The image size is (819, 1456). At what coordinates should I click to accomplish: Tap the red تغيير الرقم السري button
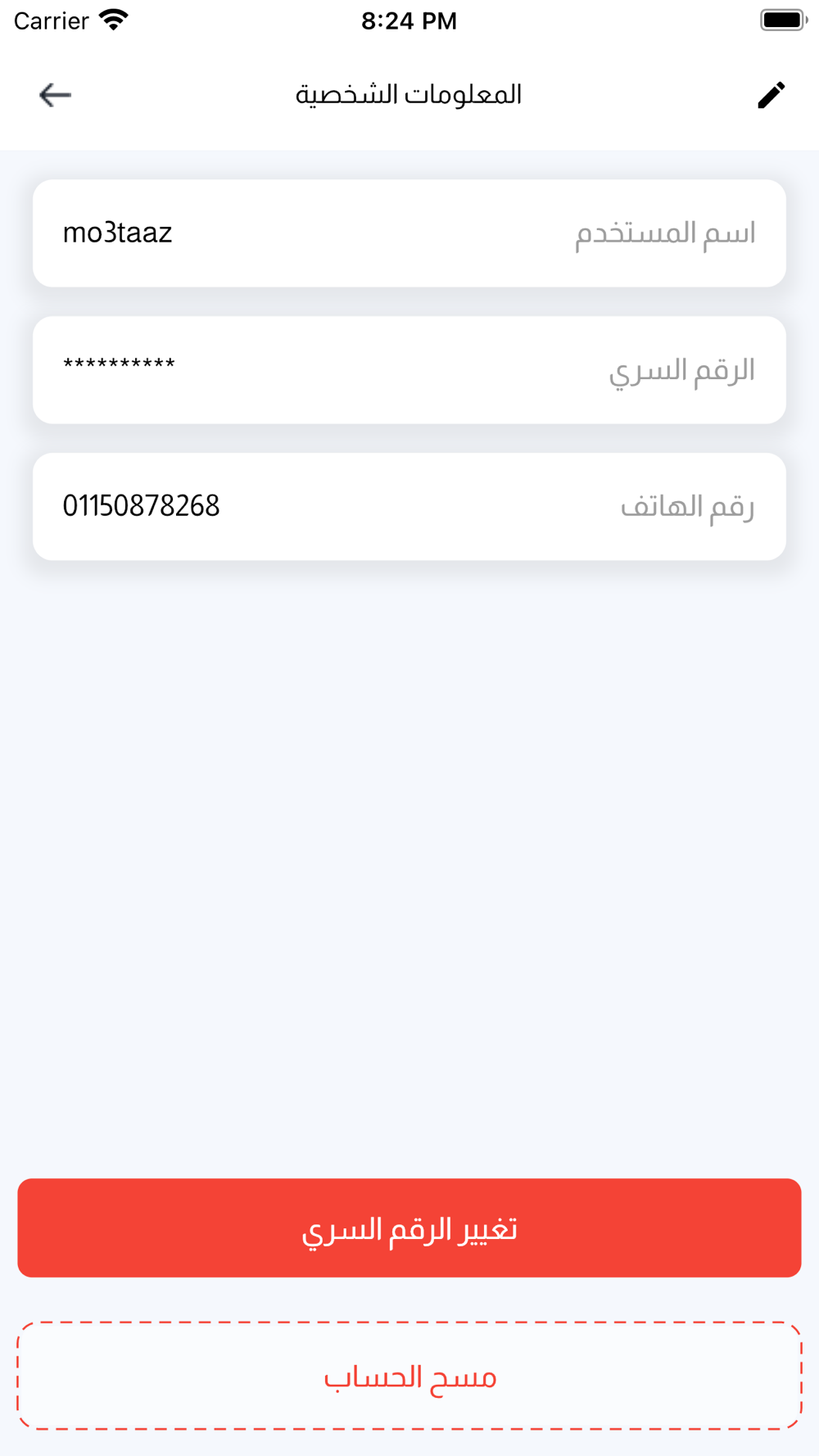click(x=409, y=1228)
